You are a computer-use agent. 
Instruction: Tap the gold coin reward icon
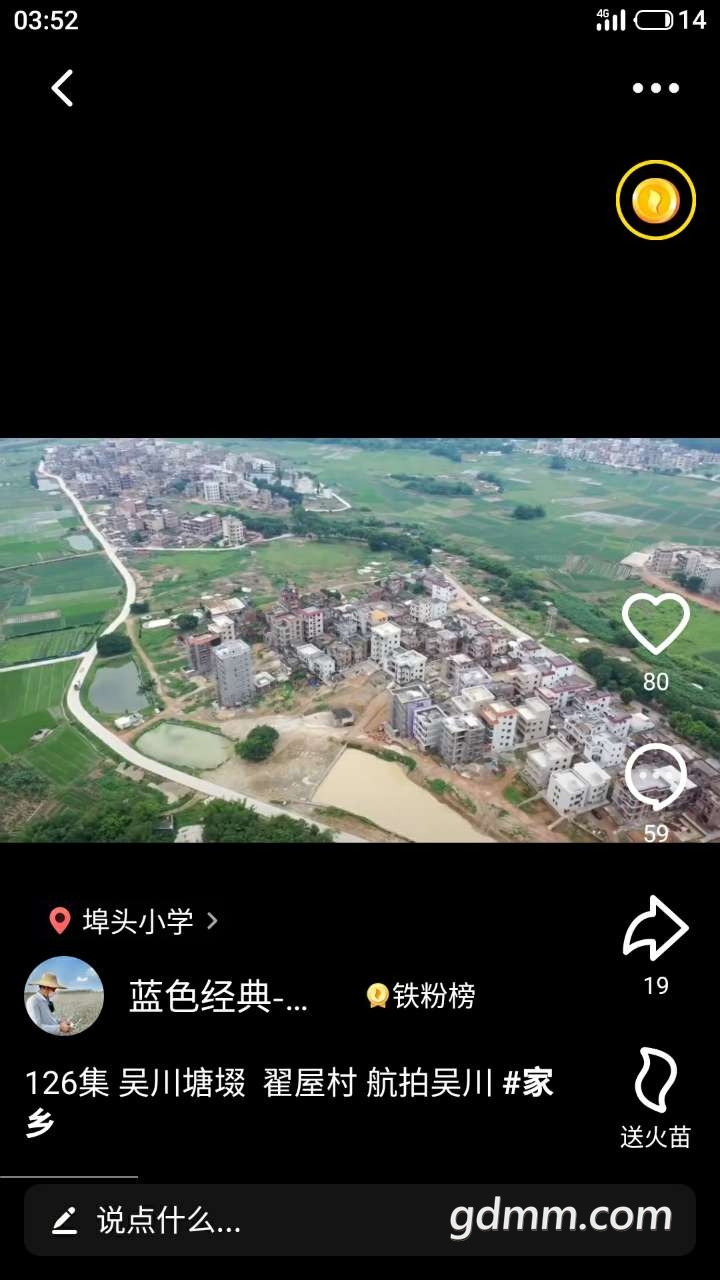656,200
